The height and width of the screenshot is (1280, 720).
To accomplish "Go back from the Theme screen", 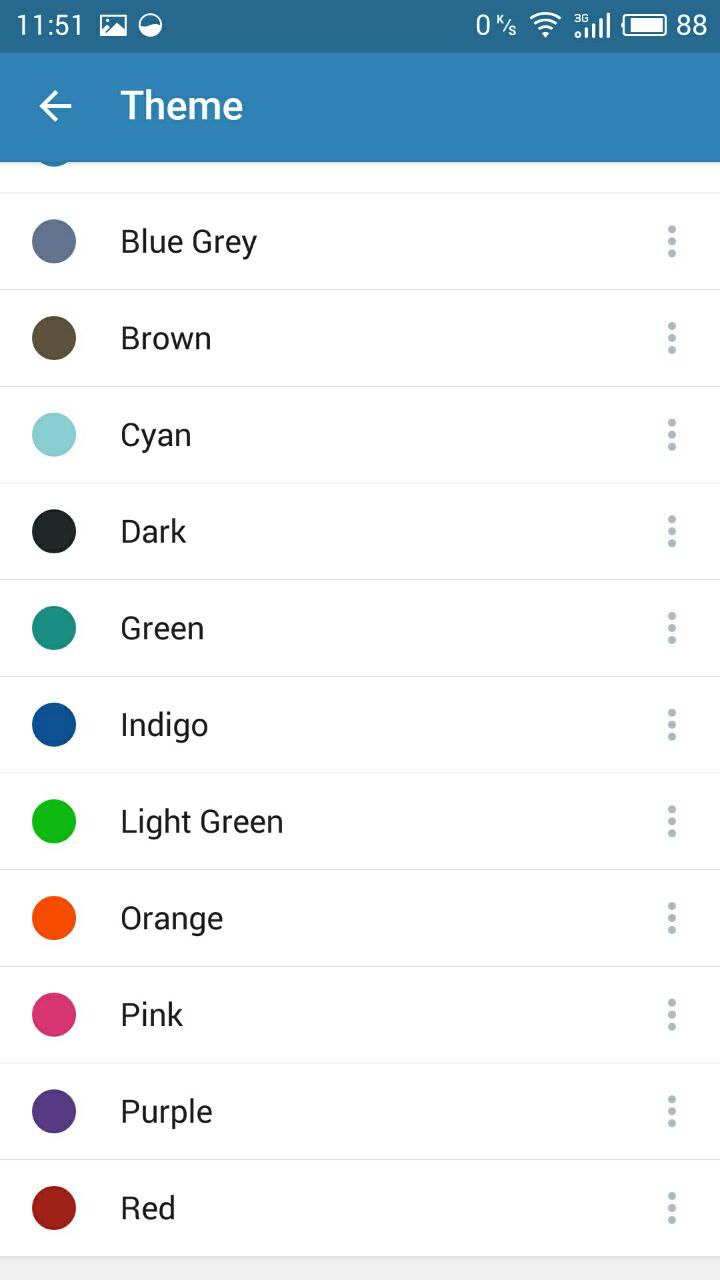I will pos(55,106).
